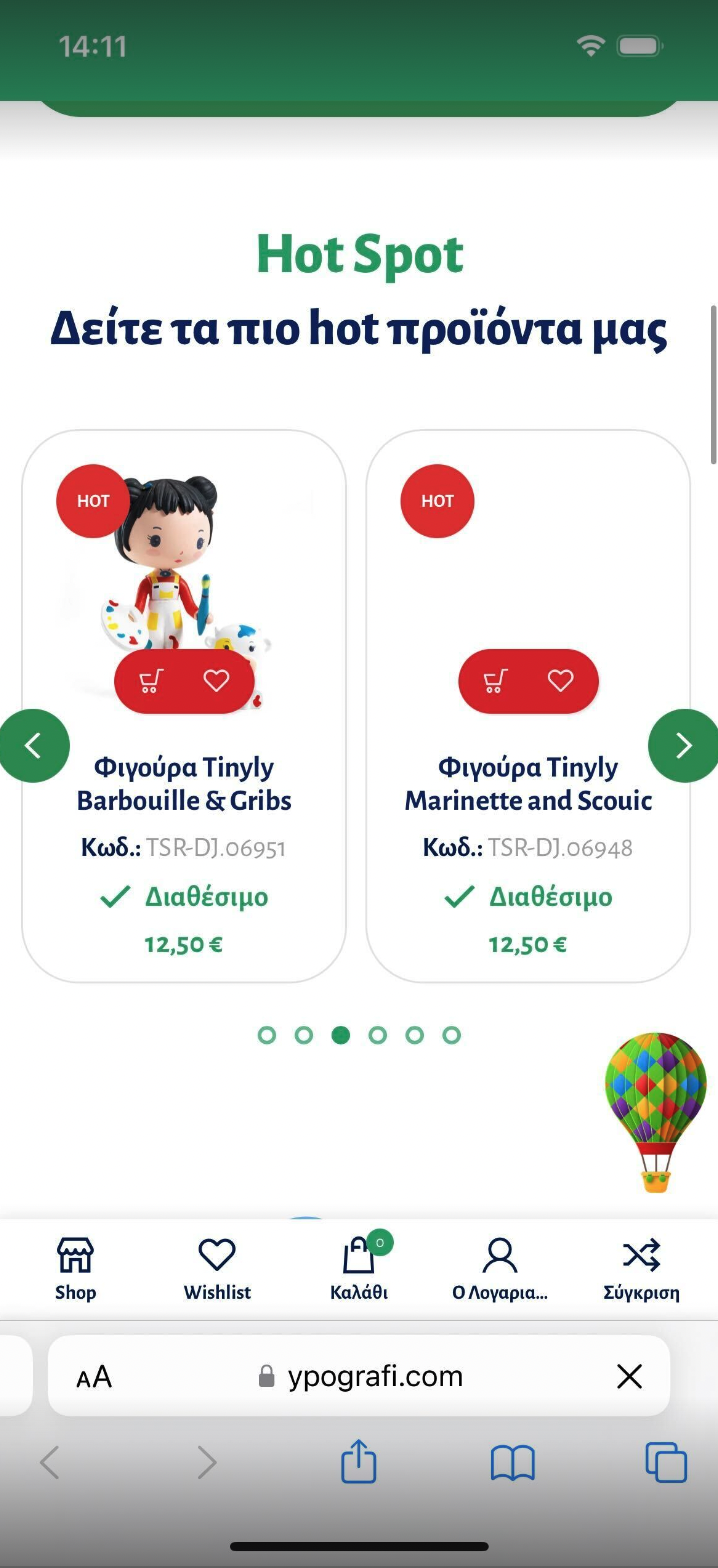Add Barbouille & Gribs figure to wishlist
Screen dimensions: 718x1568
click(216, 681)
